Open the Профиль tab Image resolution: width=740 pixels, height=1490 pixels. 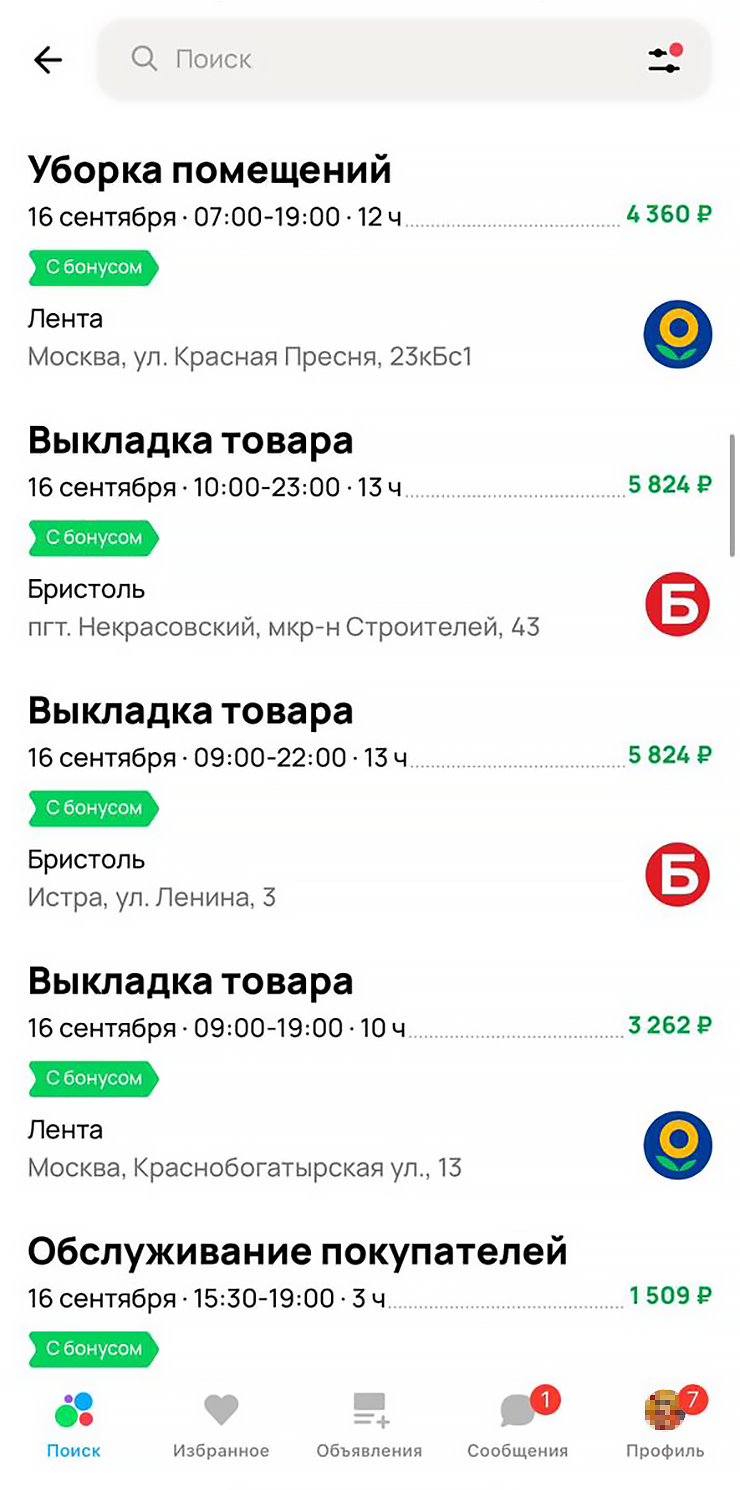[x=665, y=1424]
